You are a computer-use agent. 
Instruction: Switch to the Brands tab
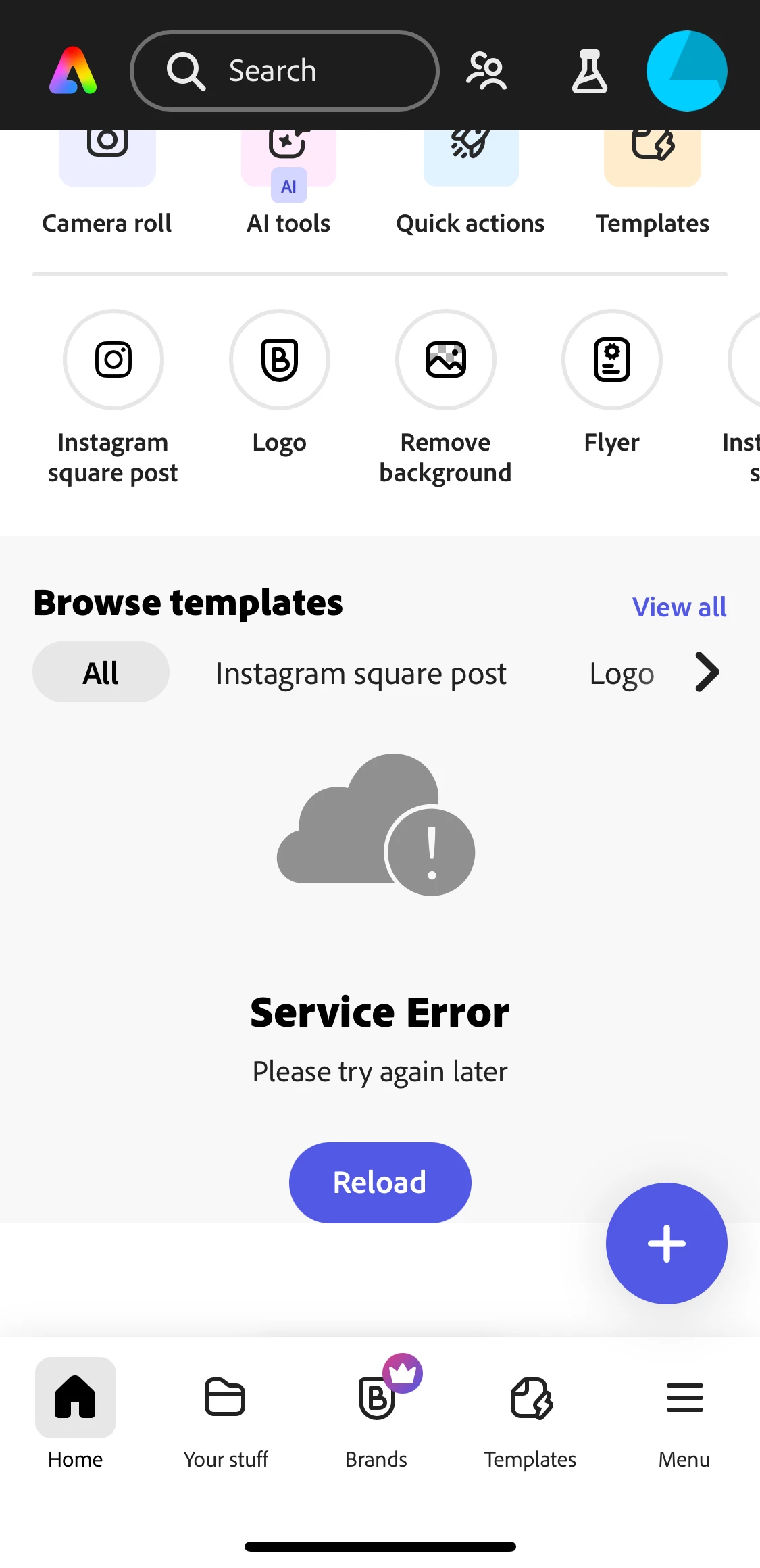click(x=376, y=1413)
